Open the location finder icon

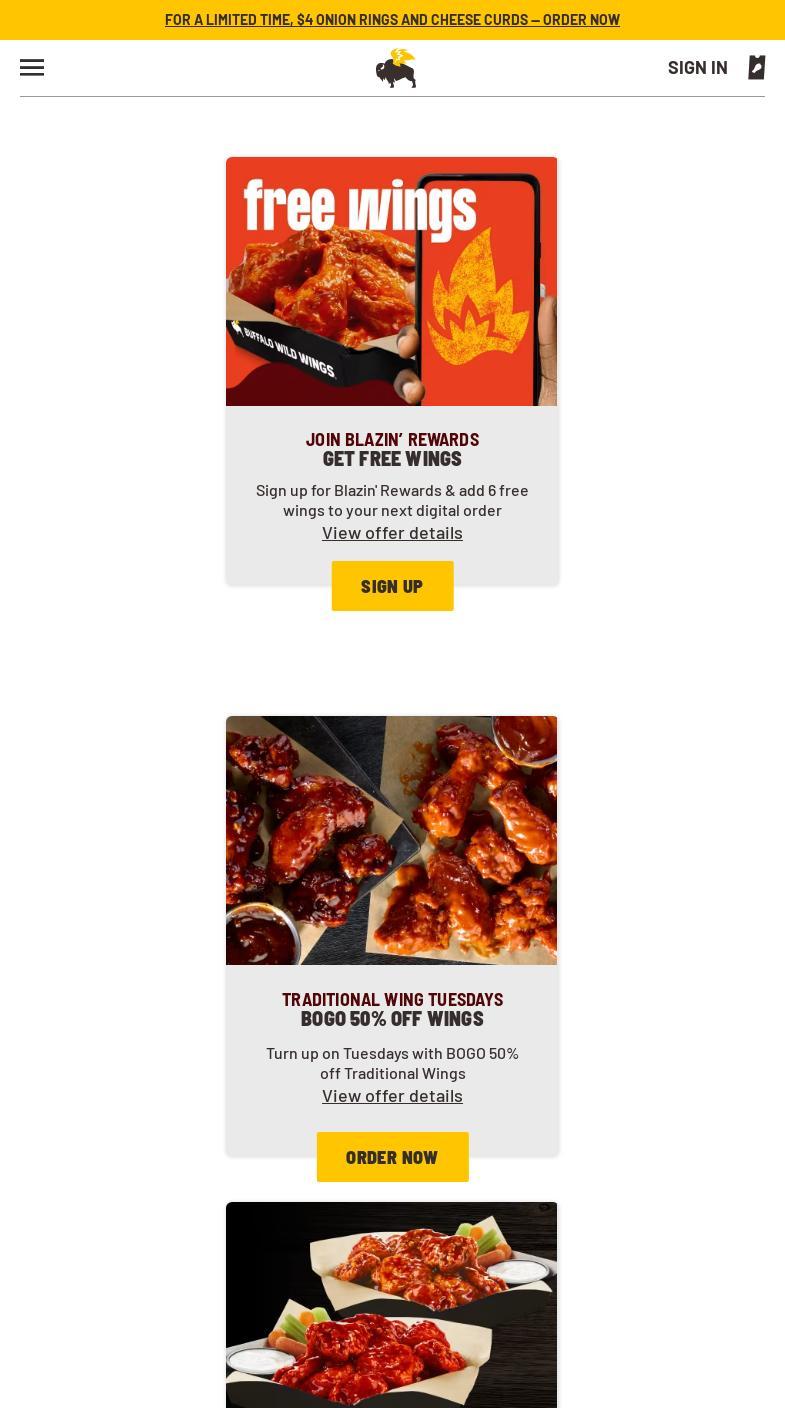point(757,67)
